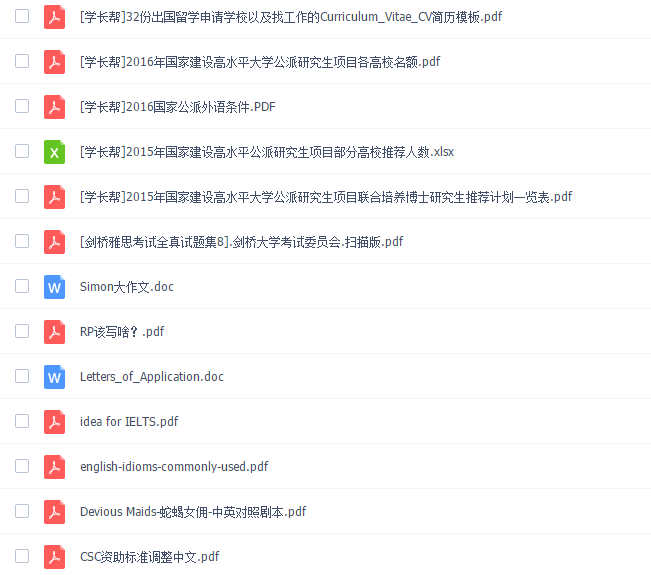Tick the checkbox next to the xlsx file
The height and width of the screenshot is (575, 651).
pyautogui.click(x=22, y=151)
